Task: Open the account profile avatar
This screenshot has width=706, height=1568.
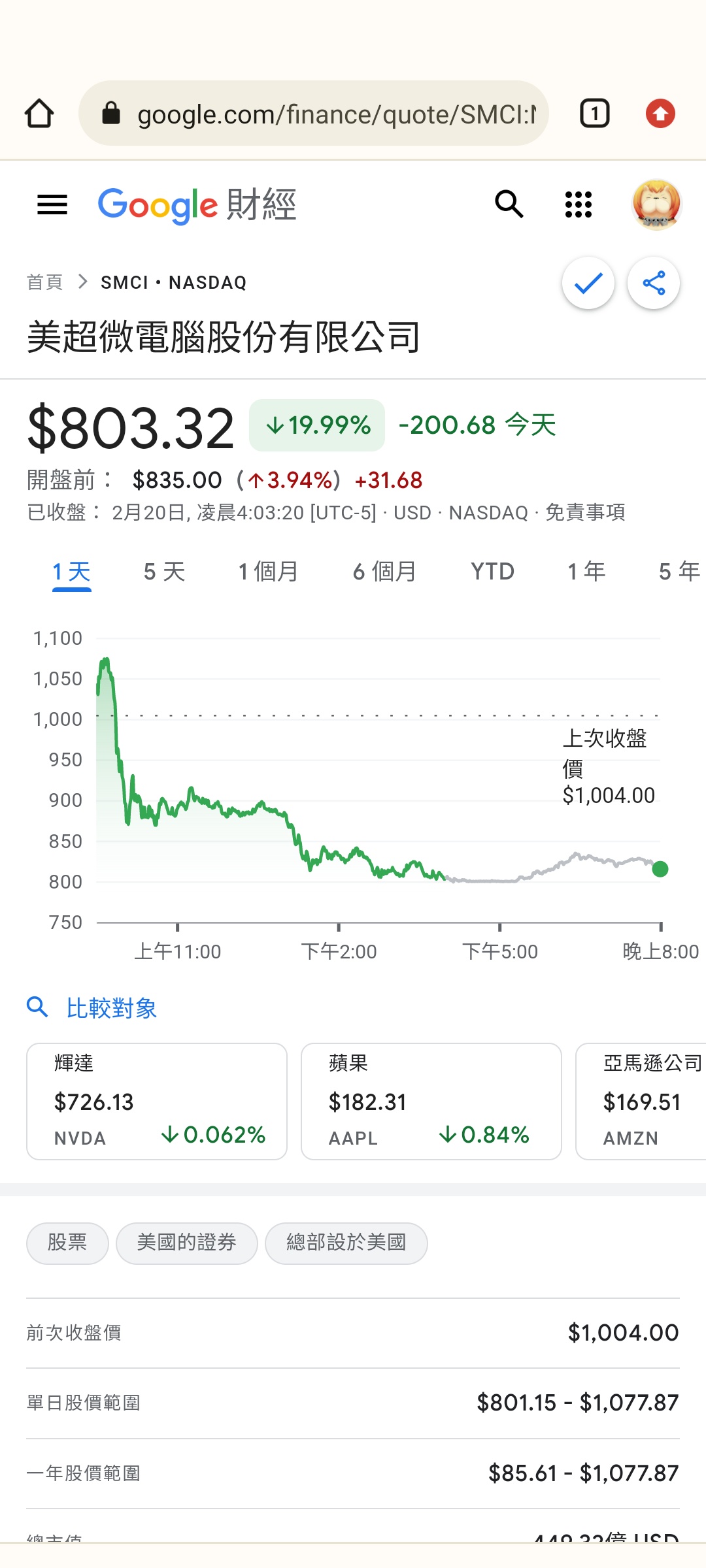Action: pos(656,204)
